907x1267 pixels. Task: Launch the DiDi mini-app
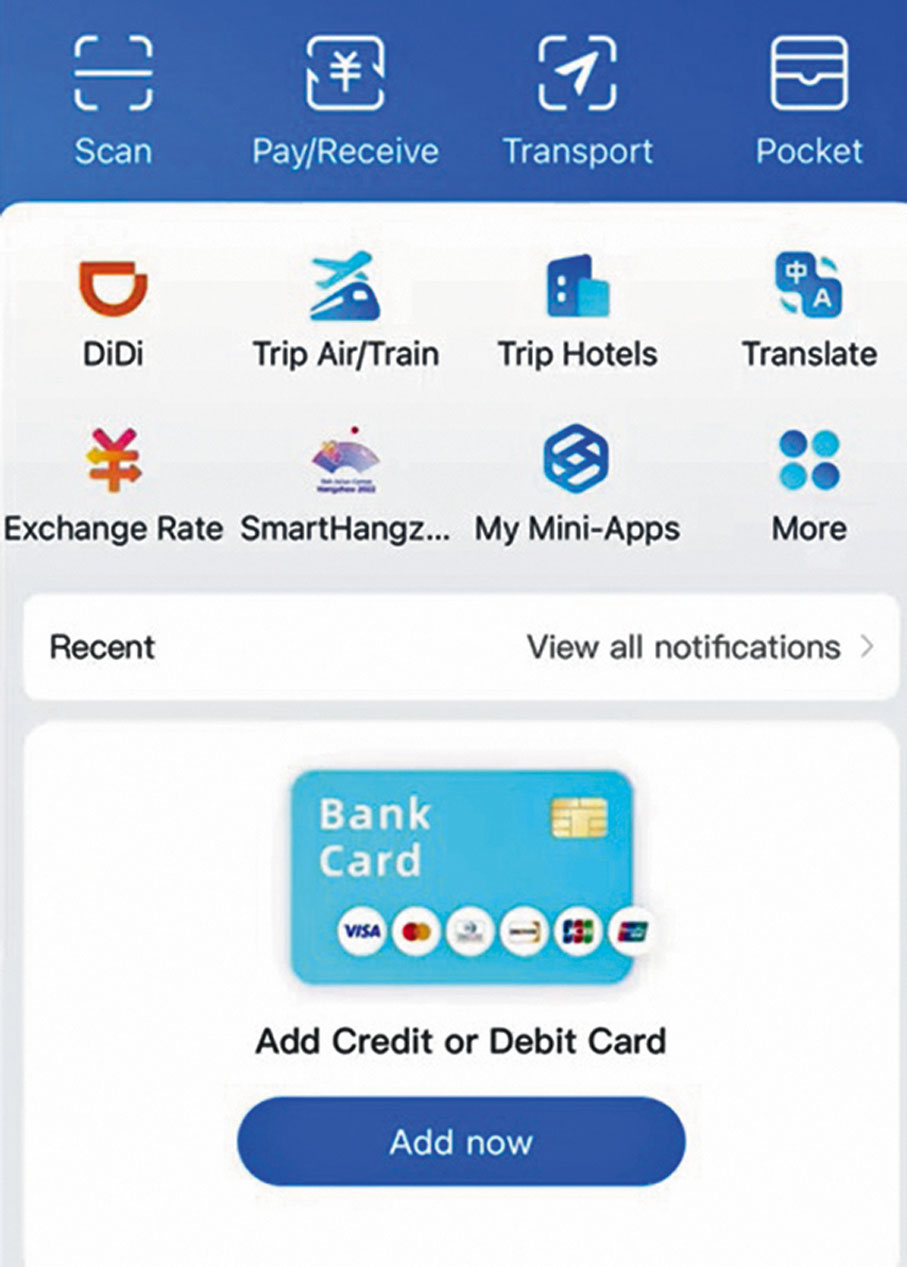pos(113,310)
